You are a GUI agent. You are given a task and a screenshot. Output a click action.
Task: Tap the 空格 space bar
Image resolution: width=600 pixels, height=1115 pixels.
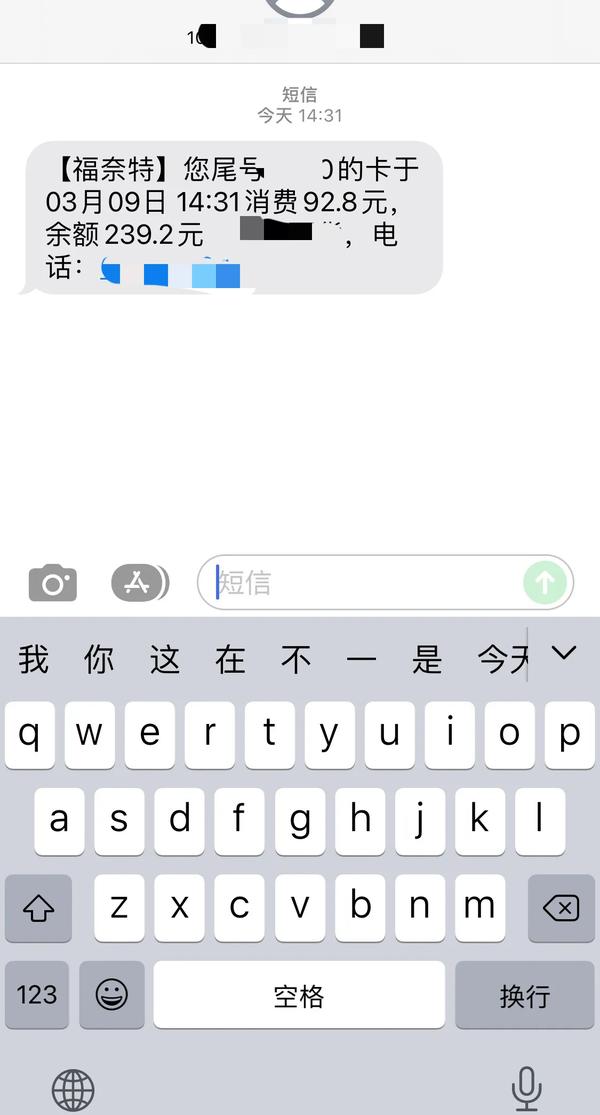(299, 995)
